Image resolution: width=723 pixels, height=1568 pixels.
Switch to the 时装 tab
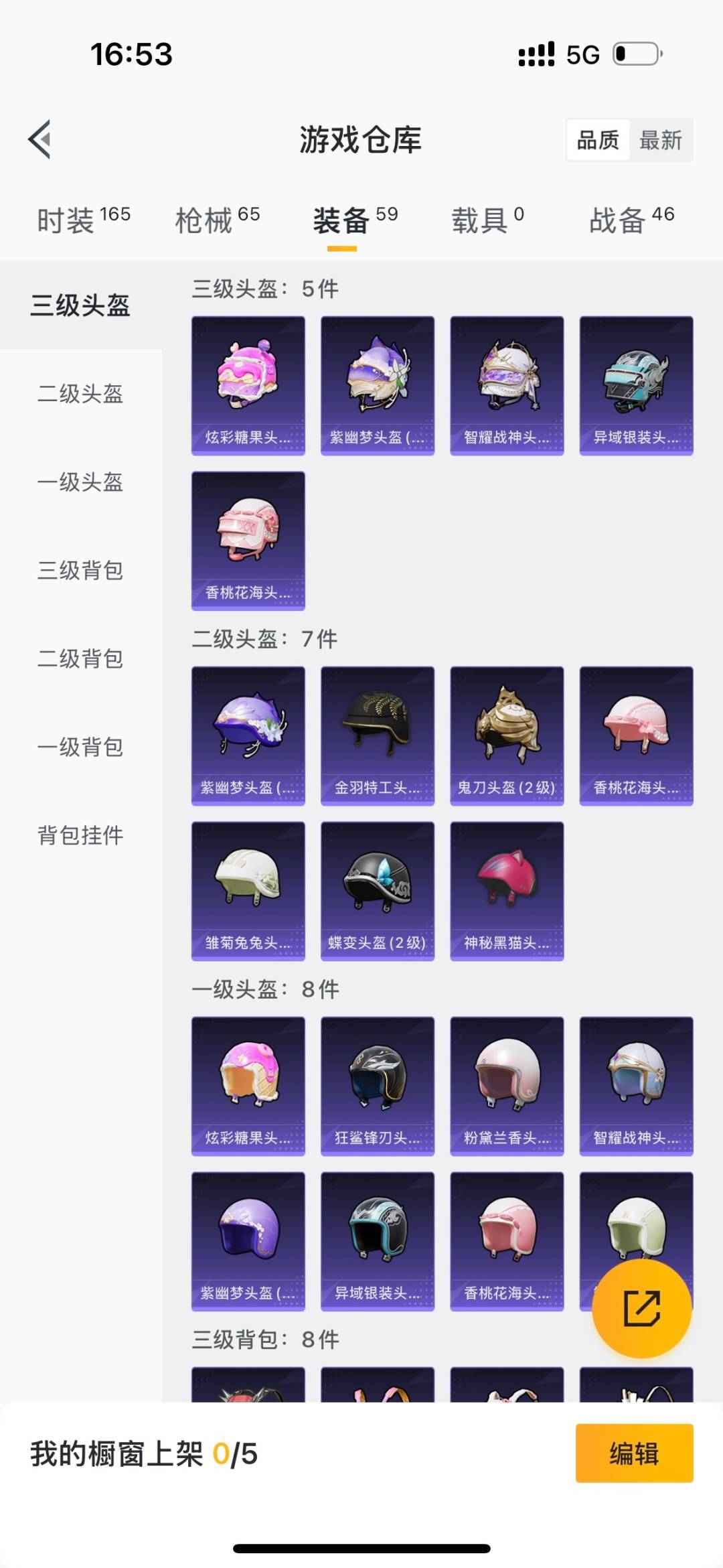tap(80, 221)
